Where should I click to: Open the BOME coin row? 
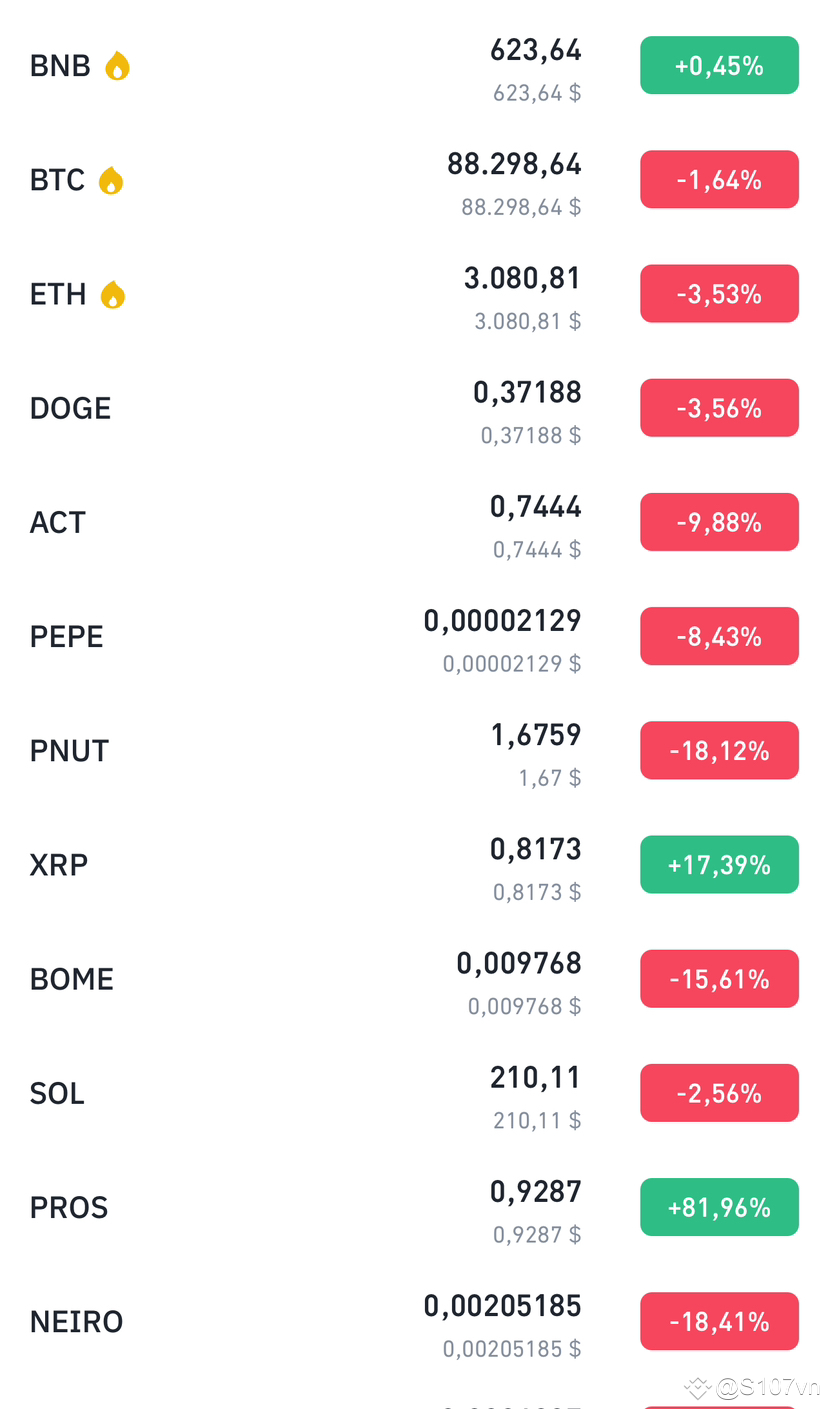(414, 978)
